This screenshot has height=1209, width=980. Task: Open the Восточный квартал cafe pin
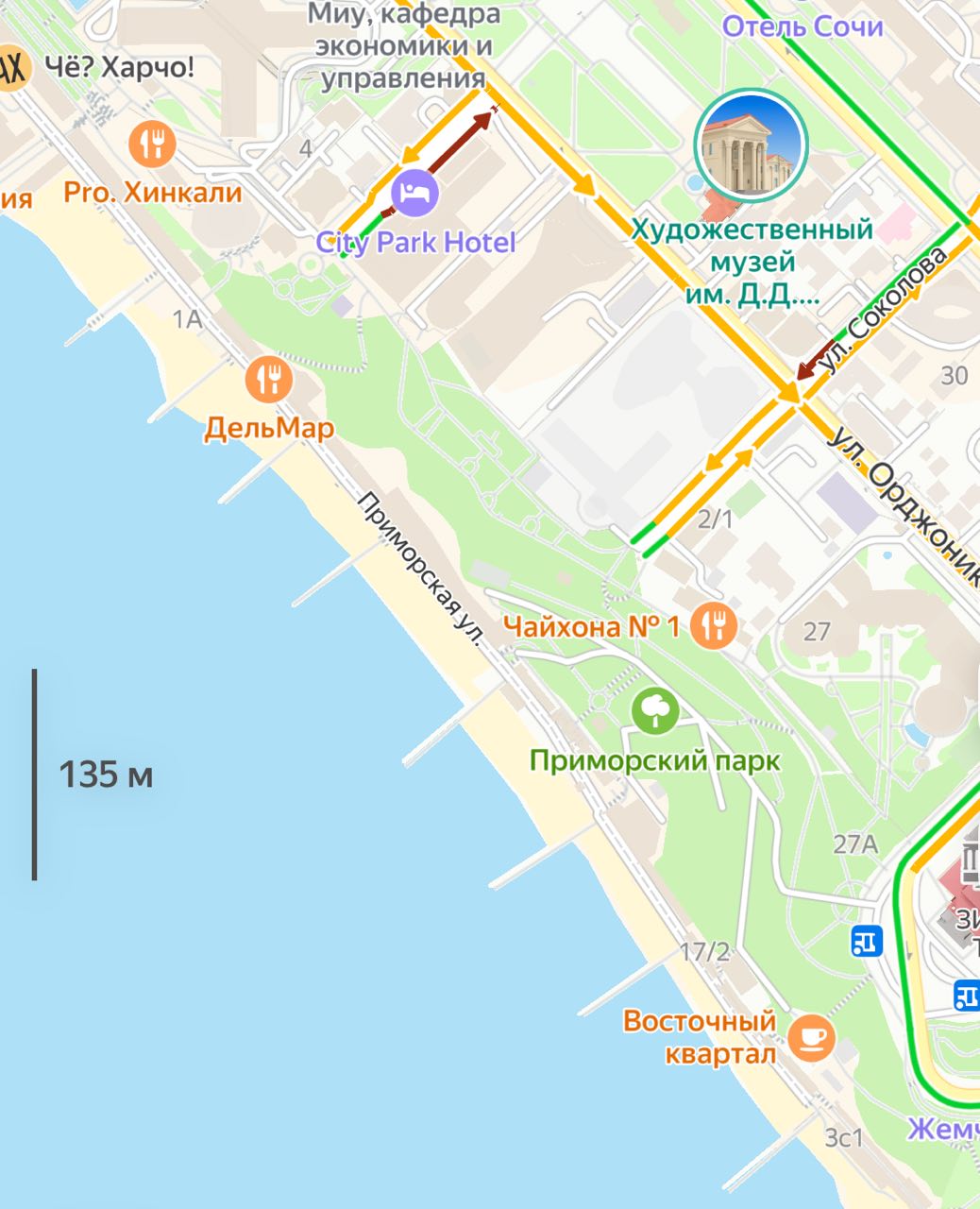811,1037
